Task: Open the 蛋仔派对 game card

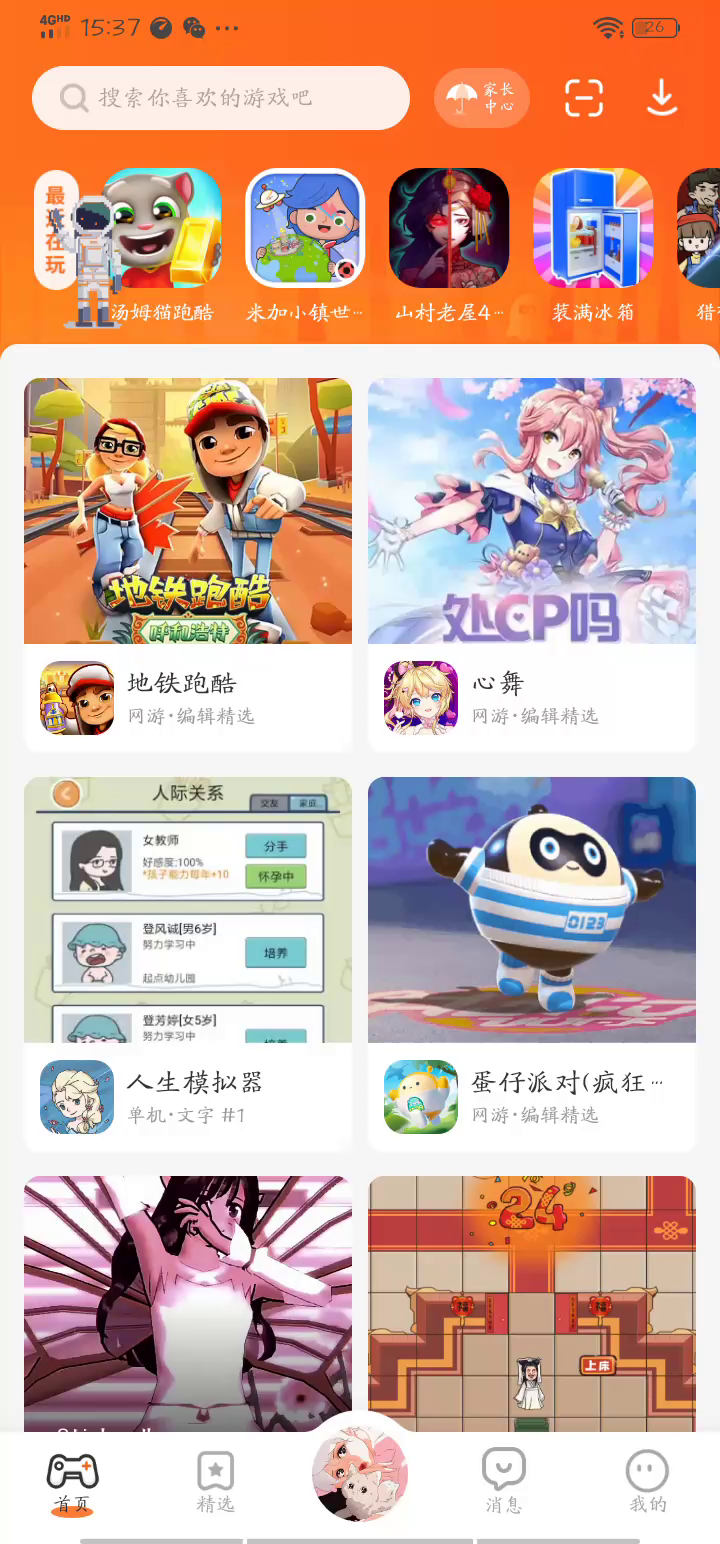Action: 532,964
